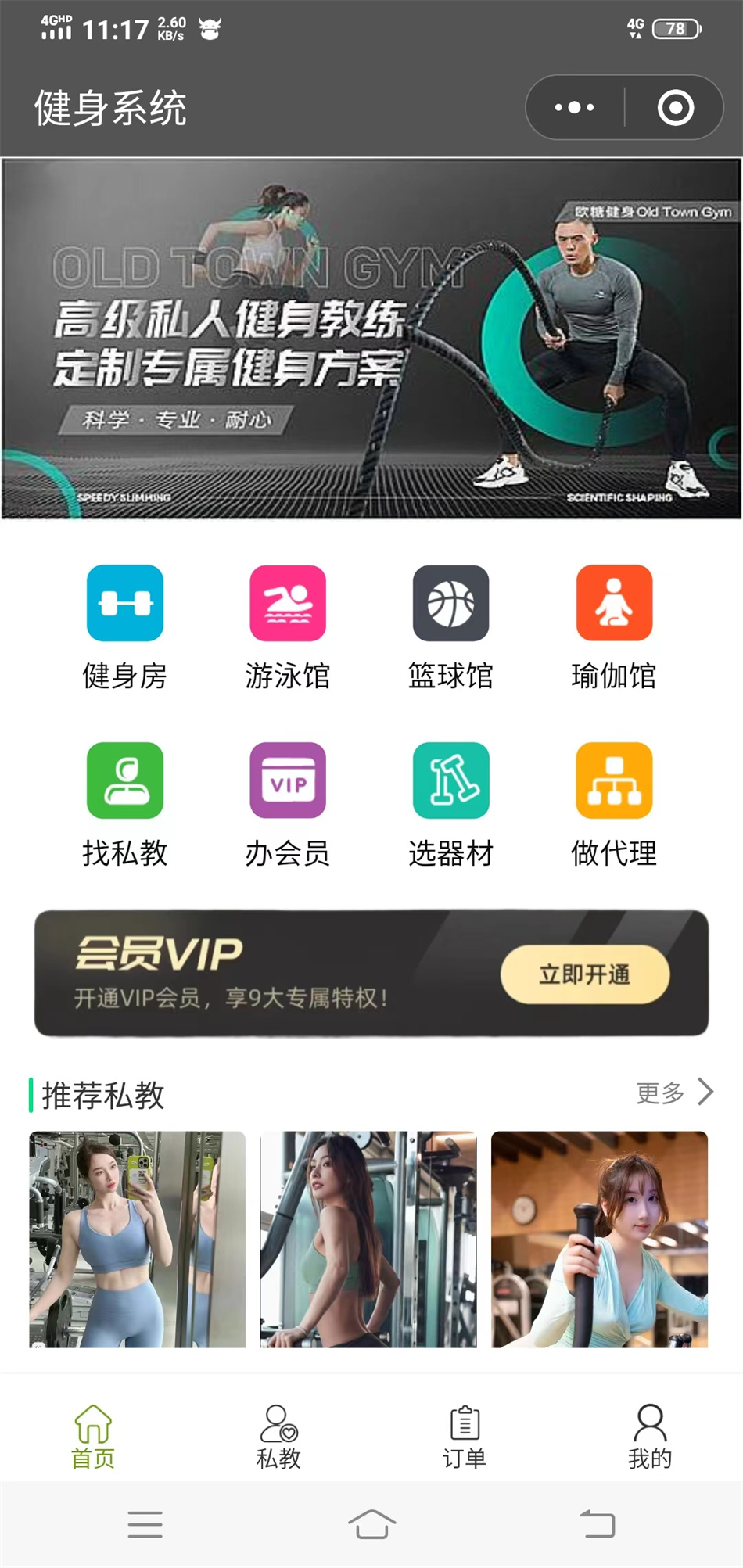Tap the system back button
The width and height of the screenshot is (743, 1568).
point(598,1524)
